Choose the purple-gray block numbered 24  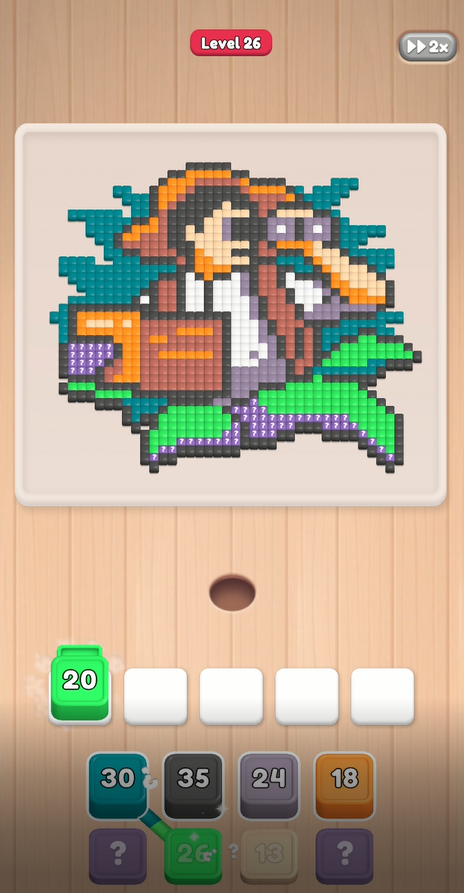[x=269, y=785]
